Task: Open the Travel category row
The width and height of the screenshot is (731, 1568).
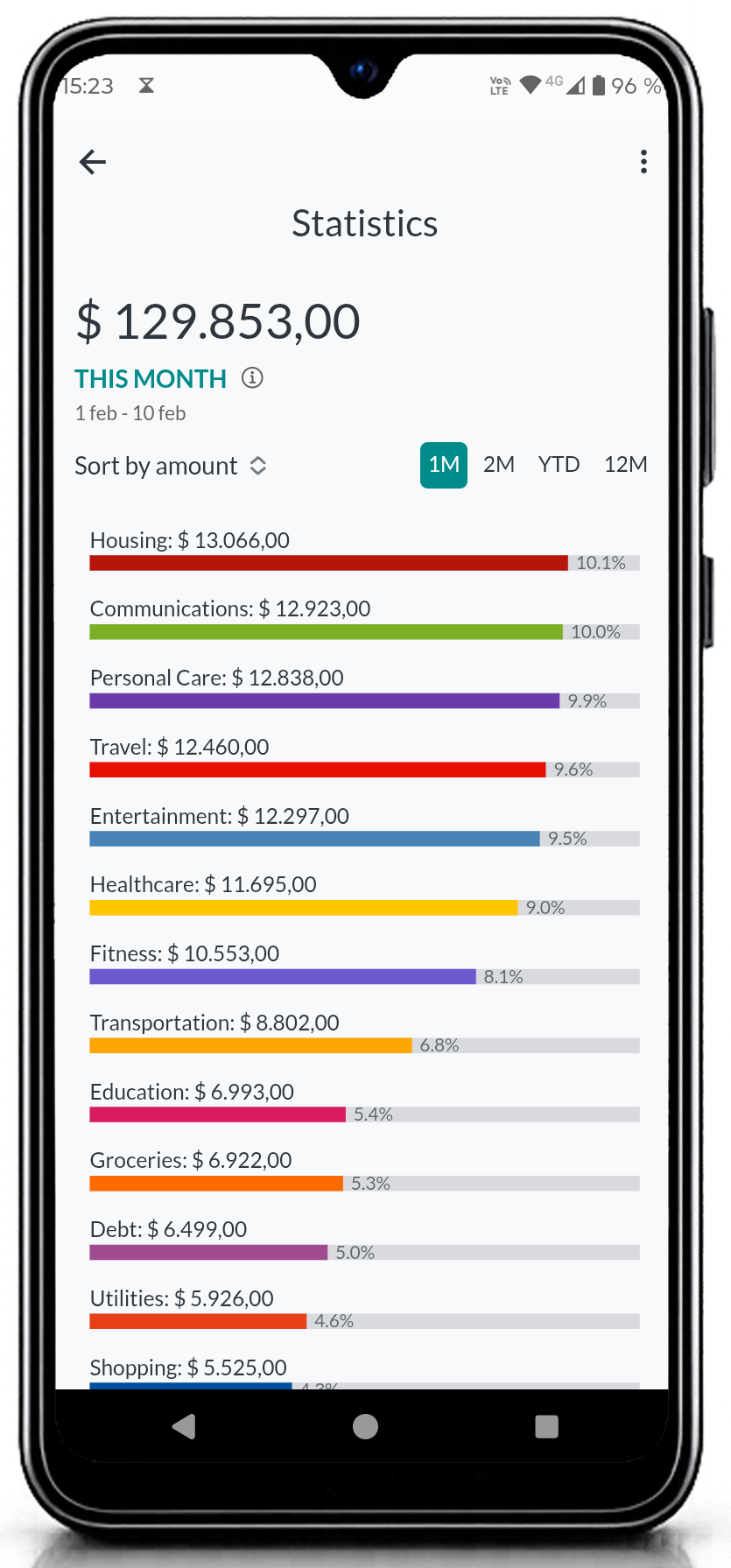Action: coord(364,757)
